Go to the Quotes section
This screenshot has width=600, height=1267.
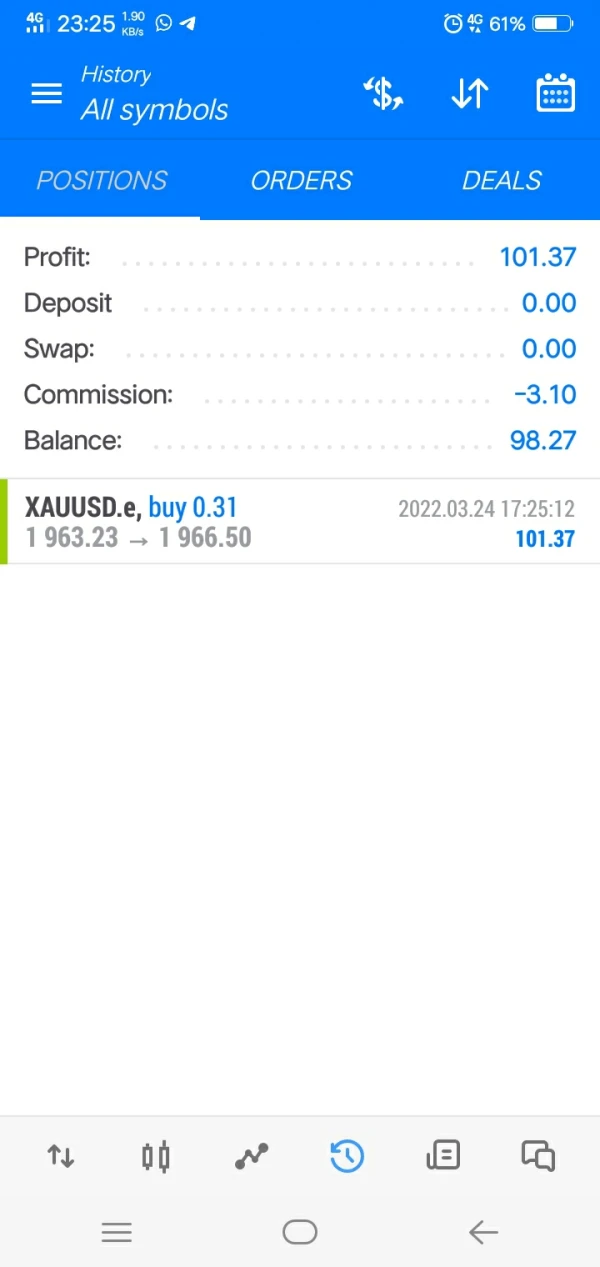[61, 1157]
